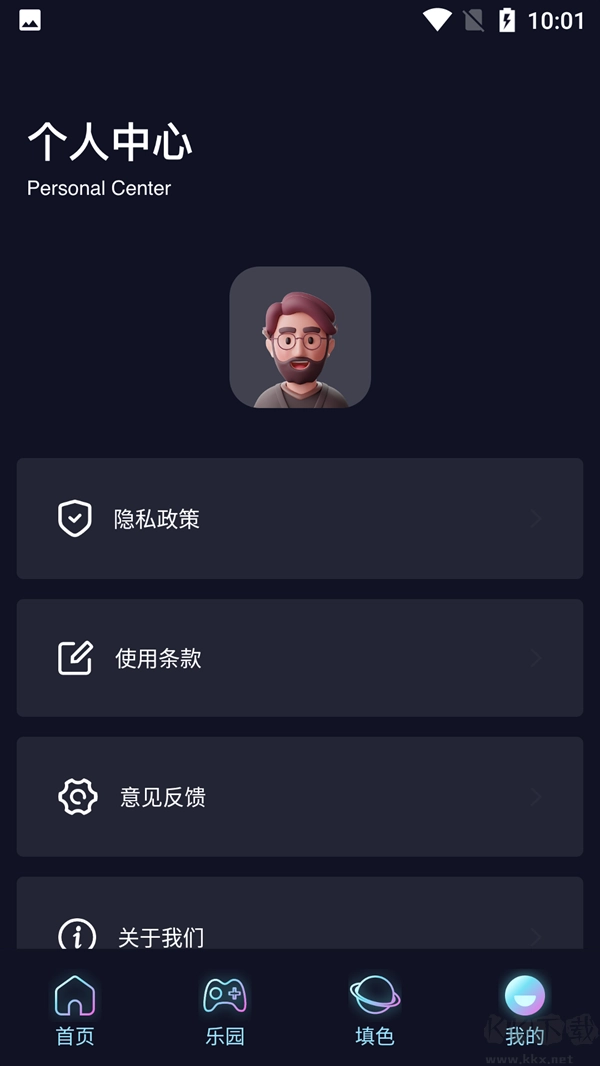600x1066 pixels.
Task: Tap the profile avatar picture
Action: tap(300, 337)
